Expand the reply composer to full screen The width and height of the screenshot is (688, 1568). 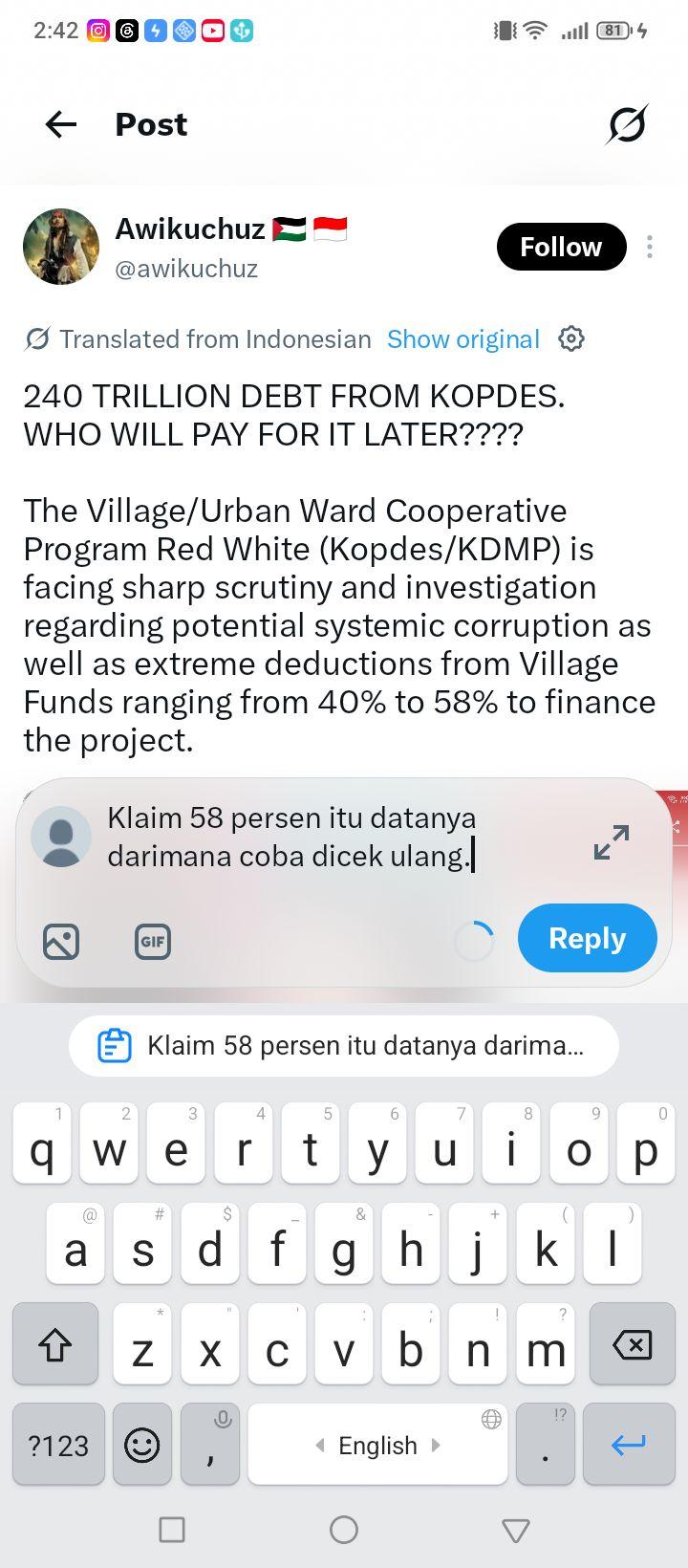point(612,842)
